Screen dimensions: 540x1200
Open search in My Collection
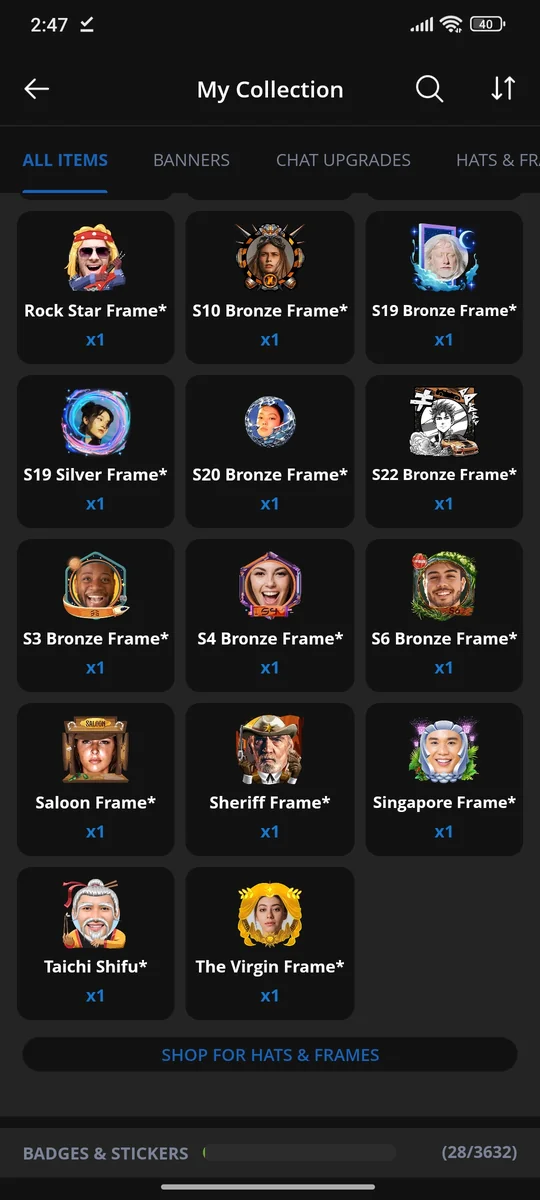point(429,89)
